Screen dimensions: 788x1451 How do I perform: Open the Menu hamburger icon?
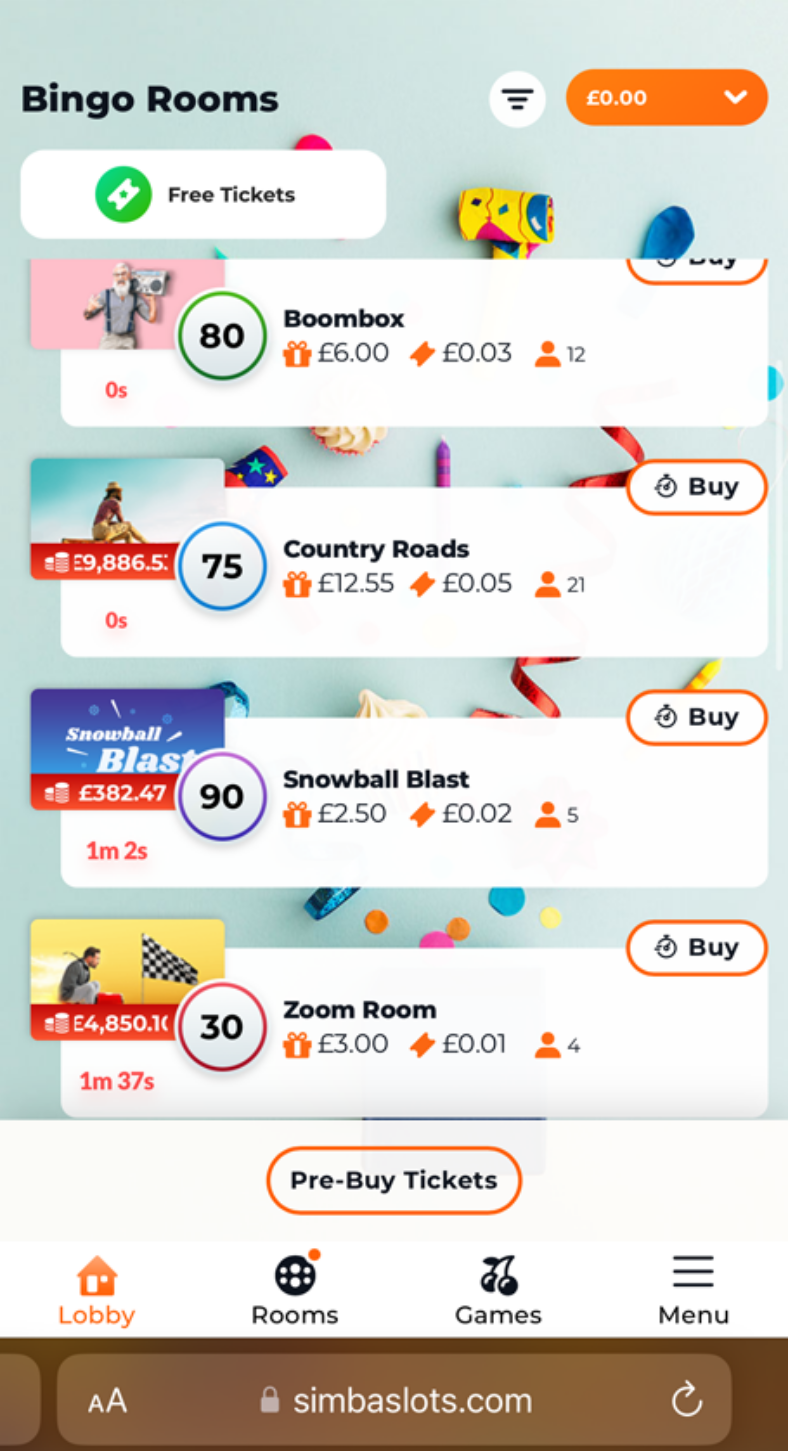click(x=692, y=1270)
